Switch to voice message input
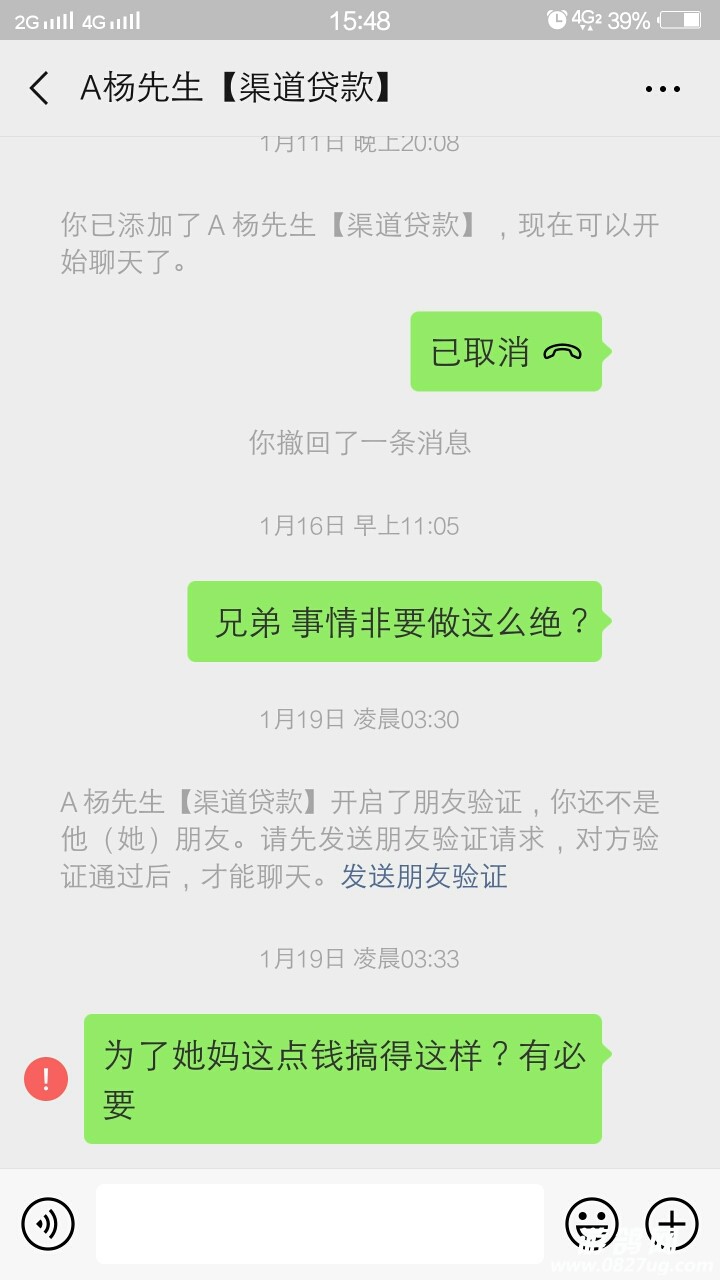 48,1223
